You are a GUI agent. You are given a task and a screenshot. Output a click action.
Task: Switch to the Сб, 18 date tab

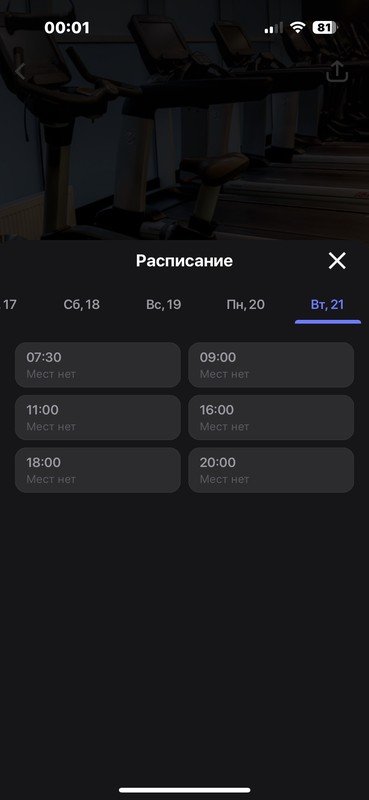click(82, 305)
